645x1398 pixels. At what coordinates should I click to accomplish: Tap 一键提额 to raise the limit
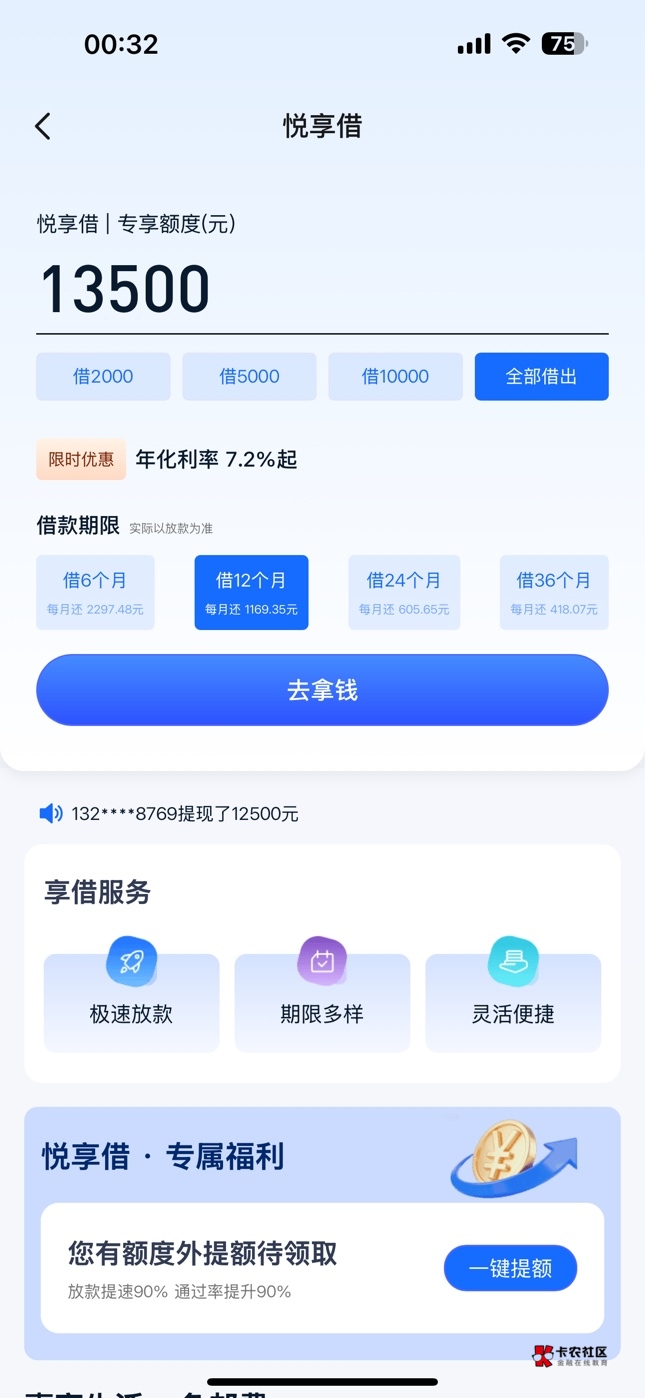(510, 1268)
